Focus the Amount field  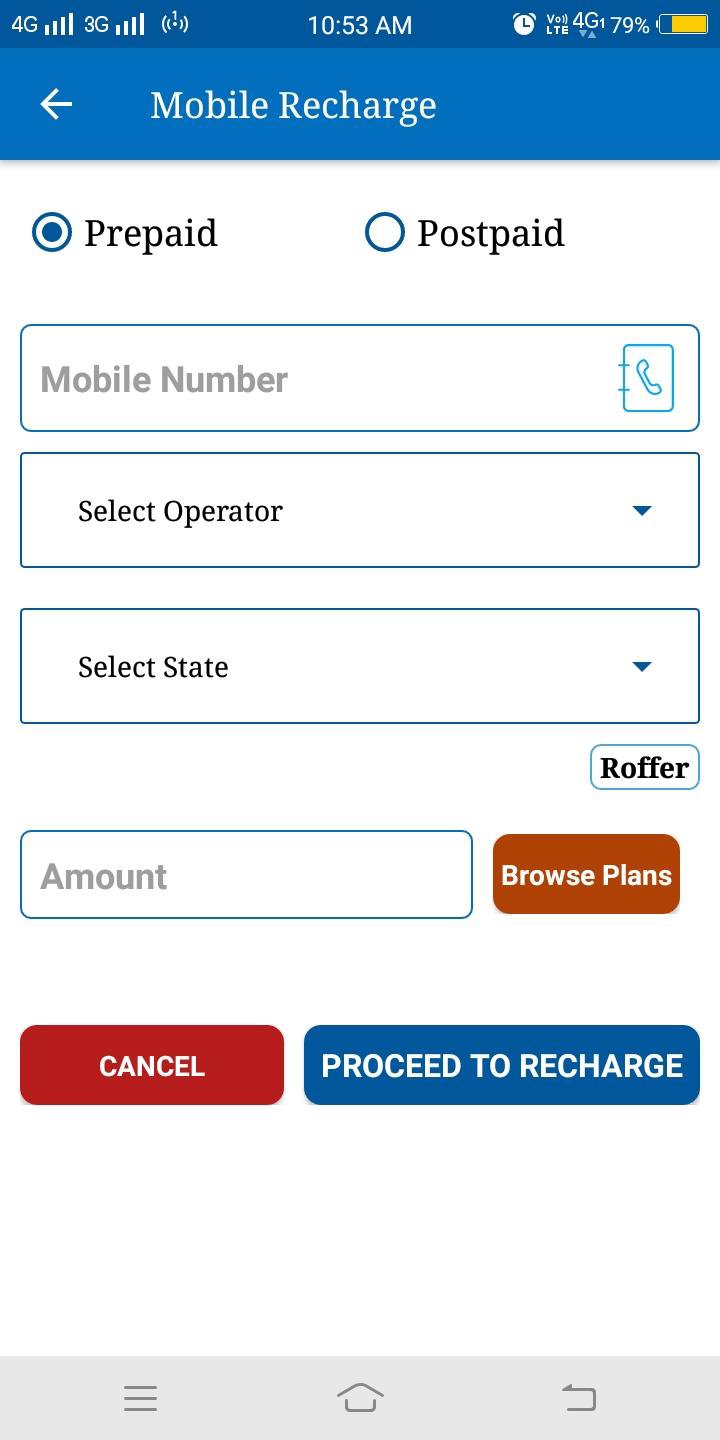246,875
